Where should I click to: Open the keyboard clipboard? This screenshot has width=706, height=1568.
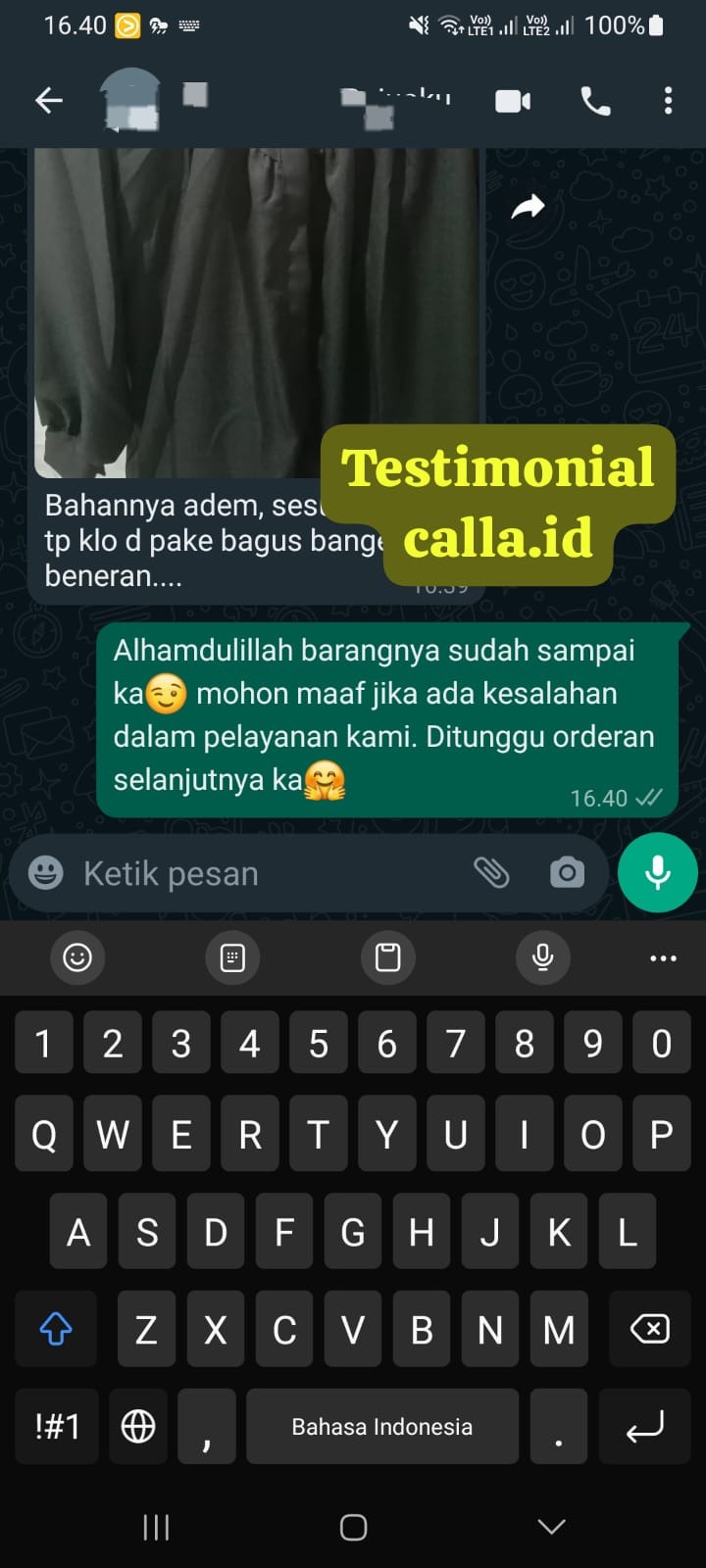pyautogui.click(x=388, y=957)
